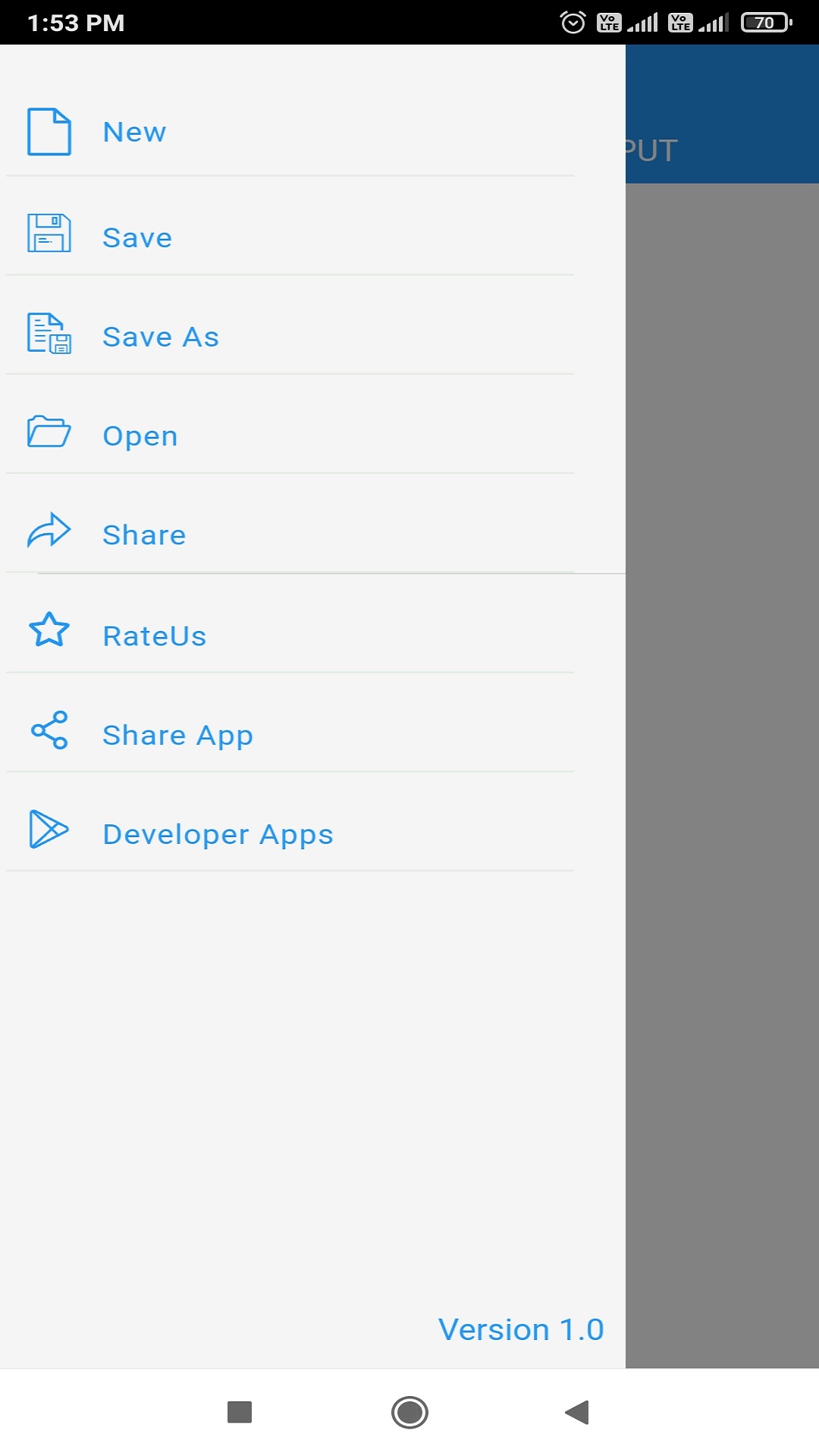Click the New document icon

click(49, 131)
